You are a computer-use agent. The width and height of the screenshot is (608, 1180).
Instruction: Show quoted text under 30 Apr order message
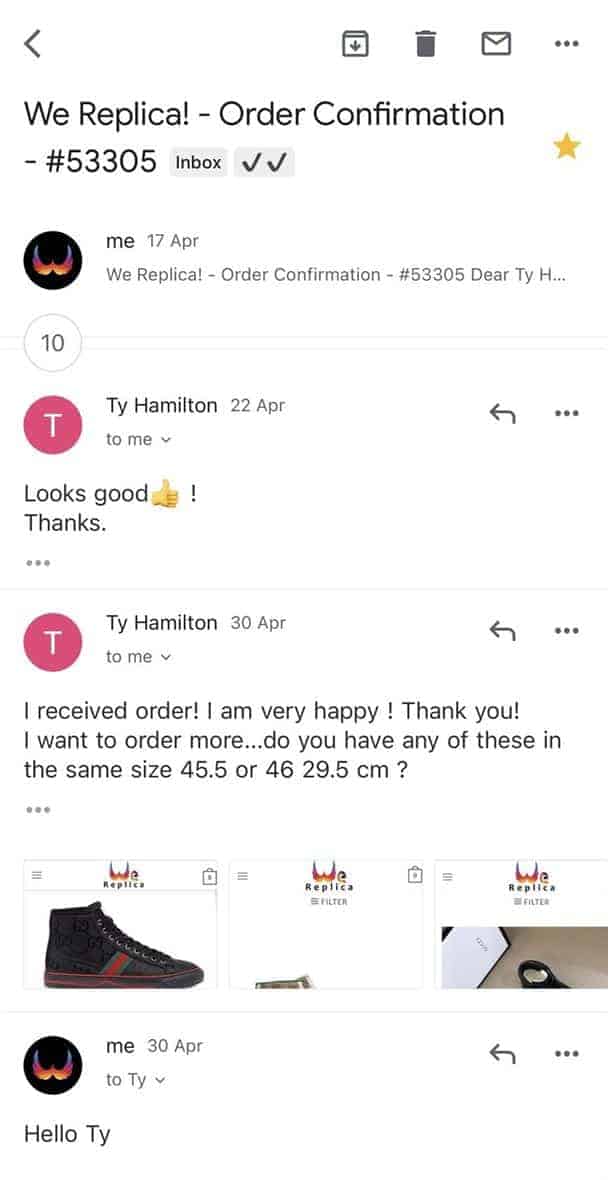pyautogui.click(x=38, y=810)
